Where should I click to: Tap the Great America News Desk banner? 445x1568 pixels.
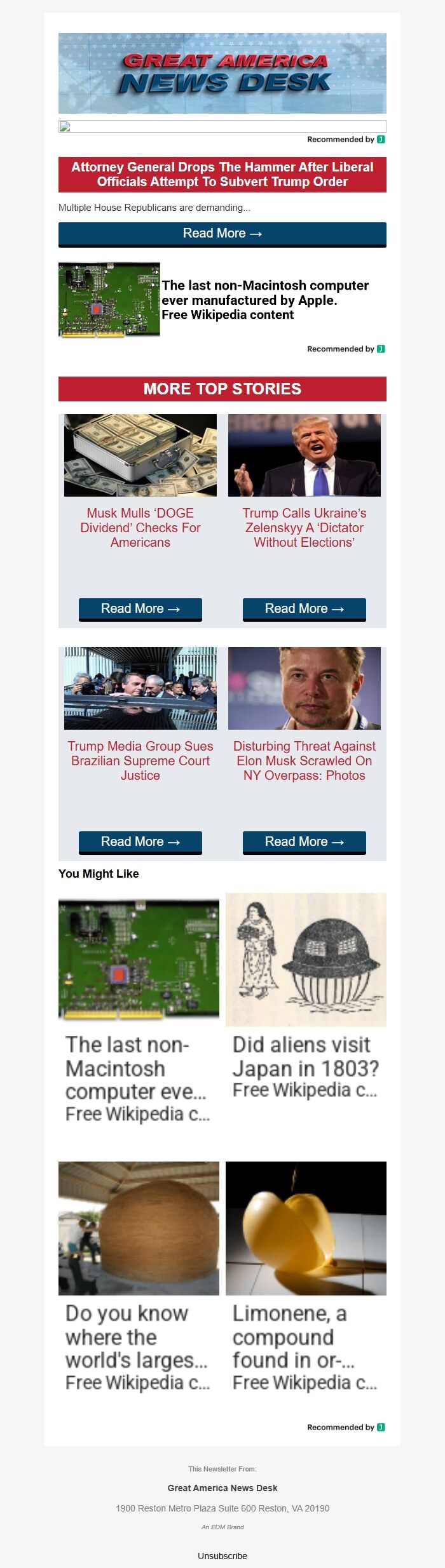coord(222,74)
